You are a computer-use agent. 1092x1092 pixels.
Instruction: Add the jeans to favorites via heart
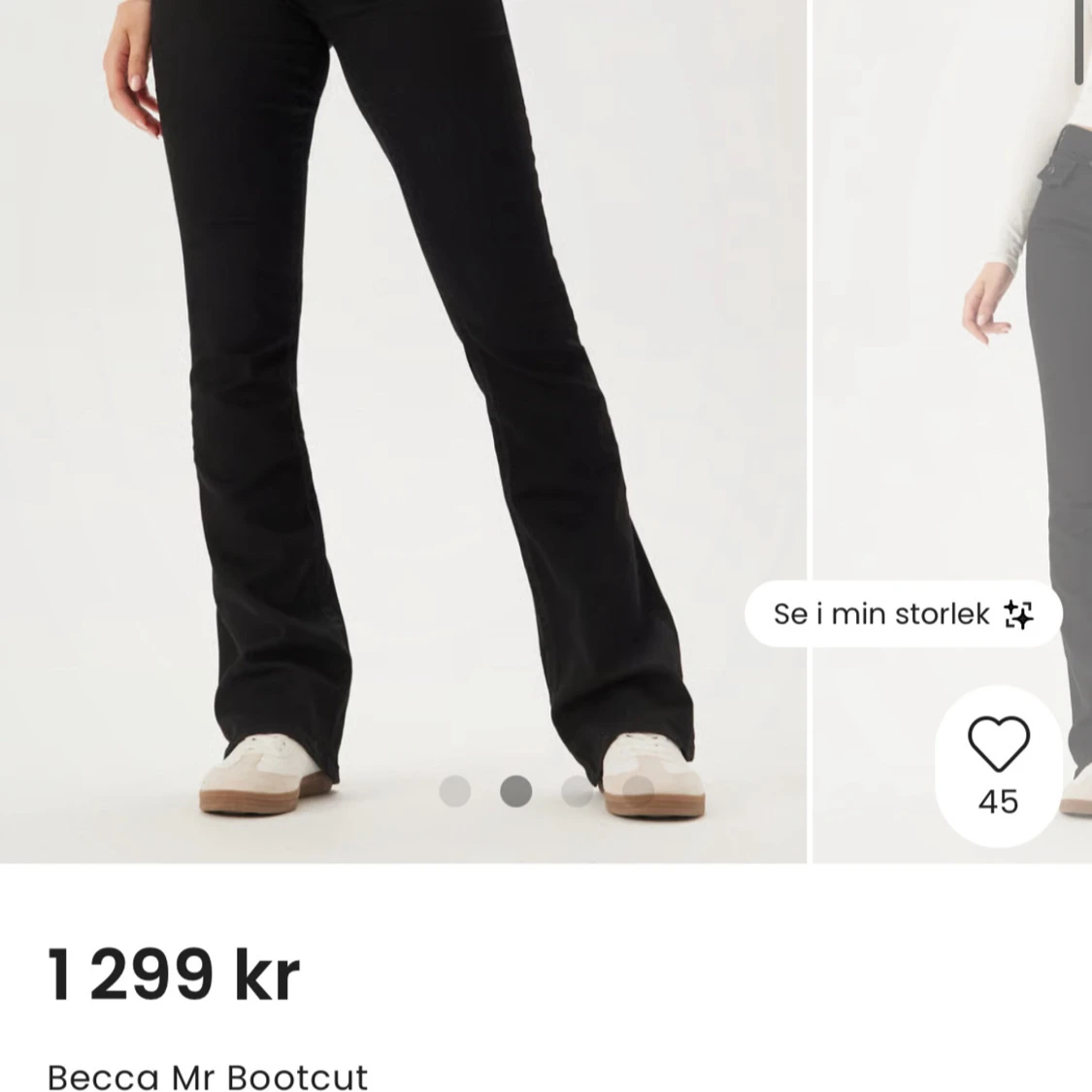click(x=998, y=746)
